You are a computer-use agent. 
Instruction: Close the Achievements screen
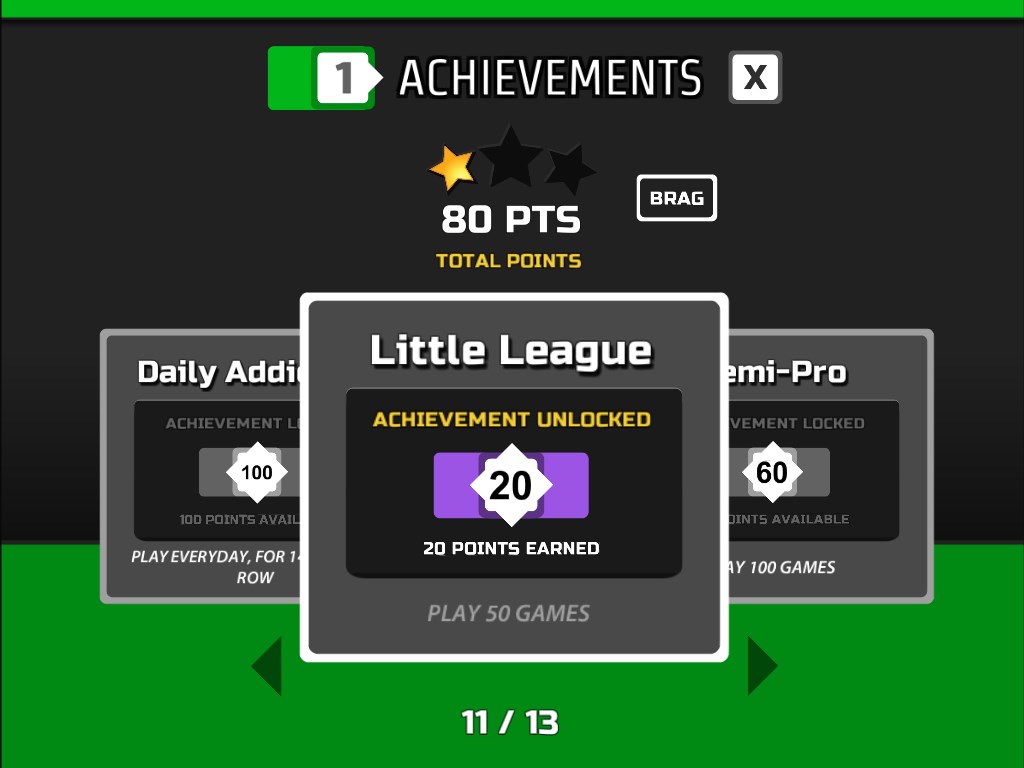pos(755,77)
